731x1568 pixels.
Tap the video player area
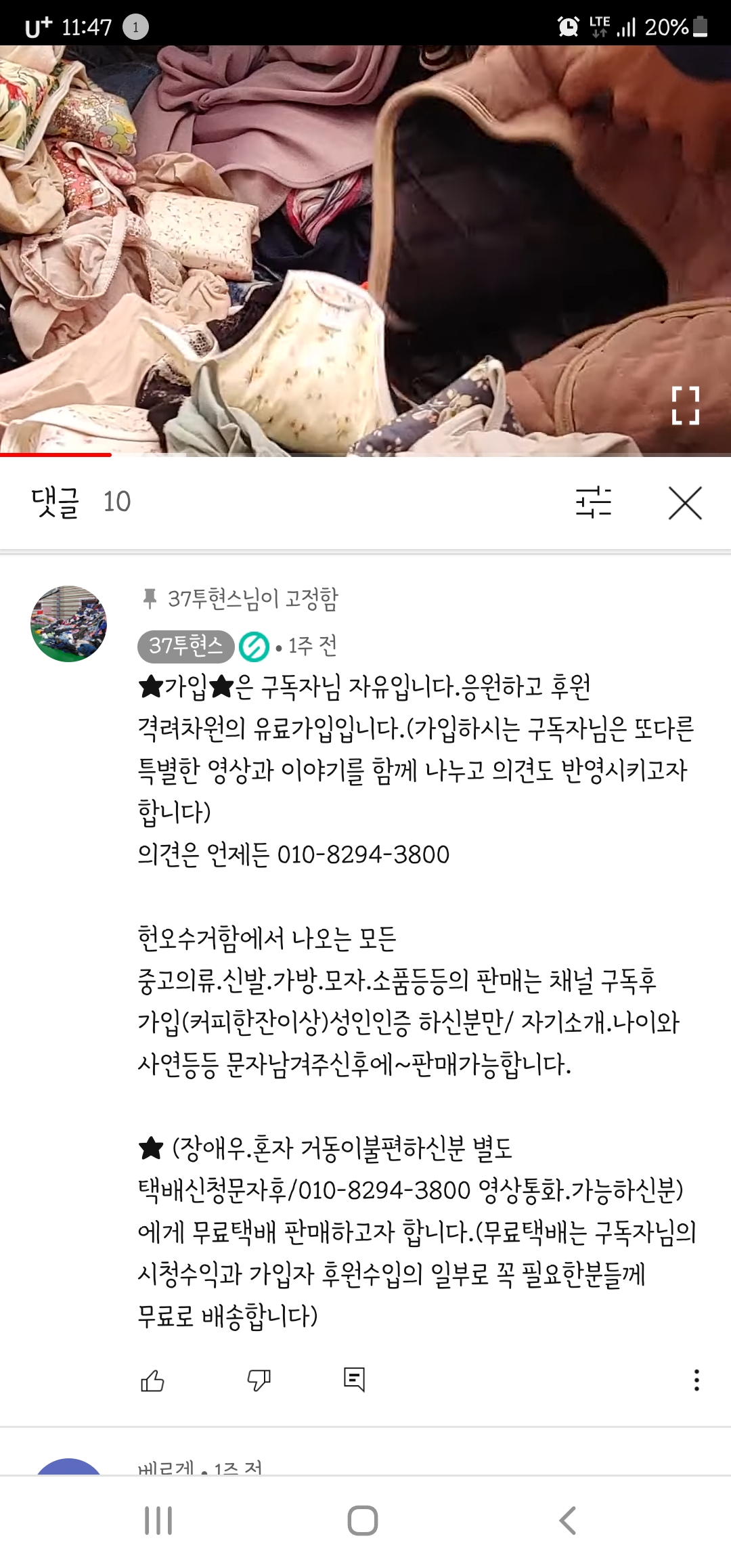coord(365,251)
